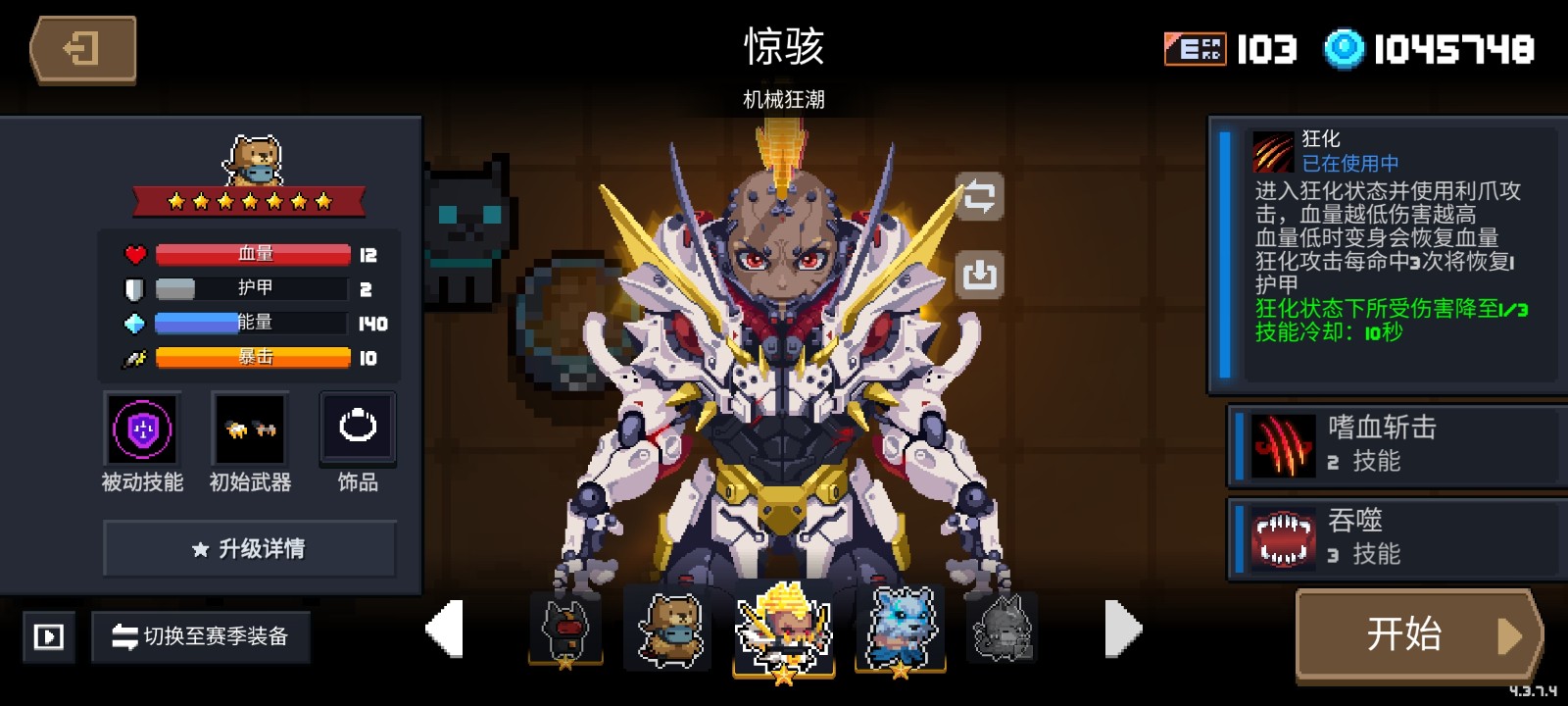Tap 切换至赛季装备 button
Screen dimensions: 1568x706
point(201,637)
